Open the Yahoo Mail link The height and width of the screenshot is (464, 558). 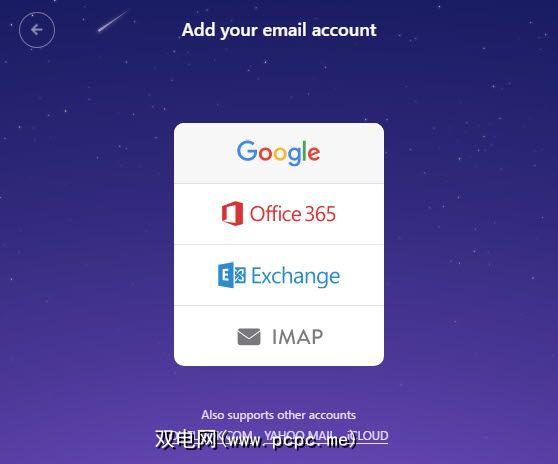click(299, 436)
